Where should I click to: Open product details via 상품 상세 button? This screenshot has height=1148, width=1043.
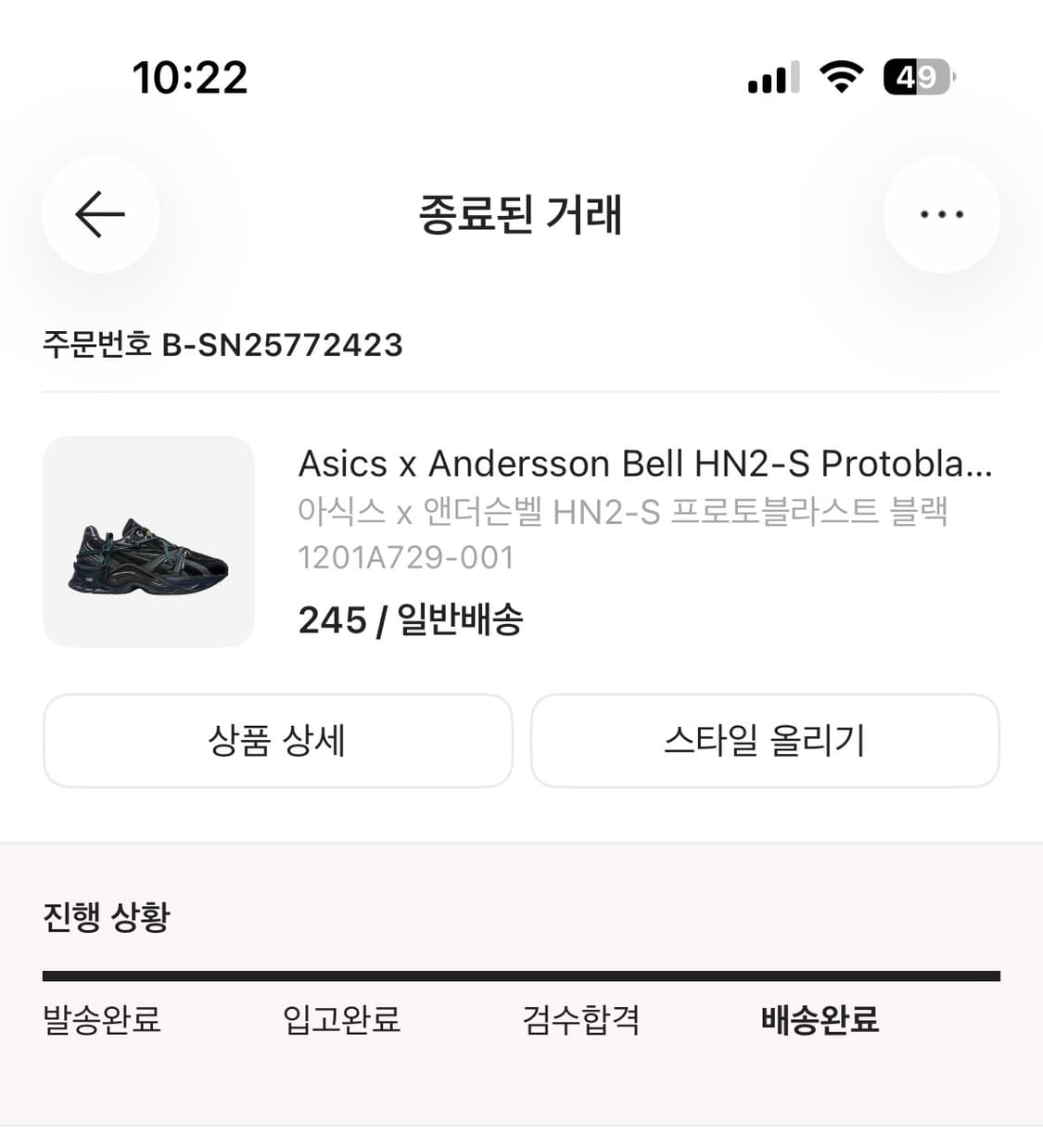(278, 741)
